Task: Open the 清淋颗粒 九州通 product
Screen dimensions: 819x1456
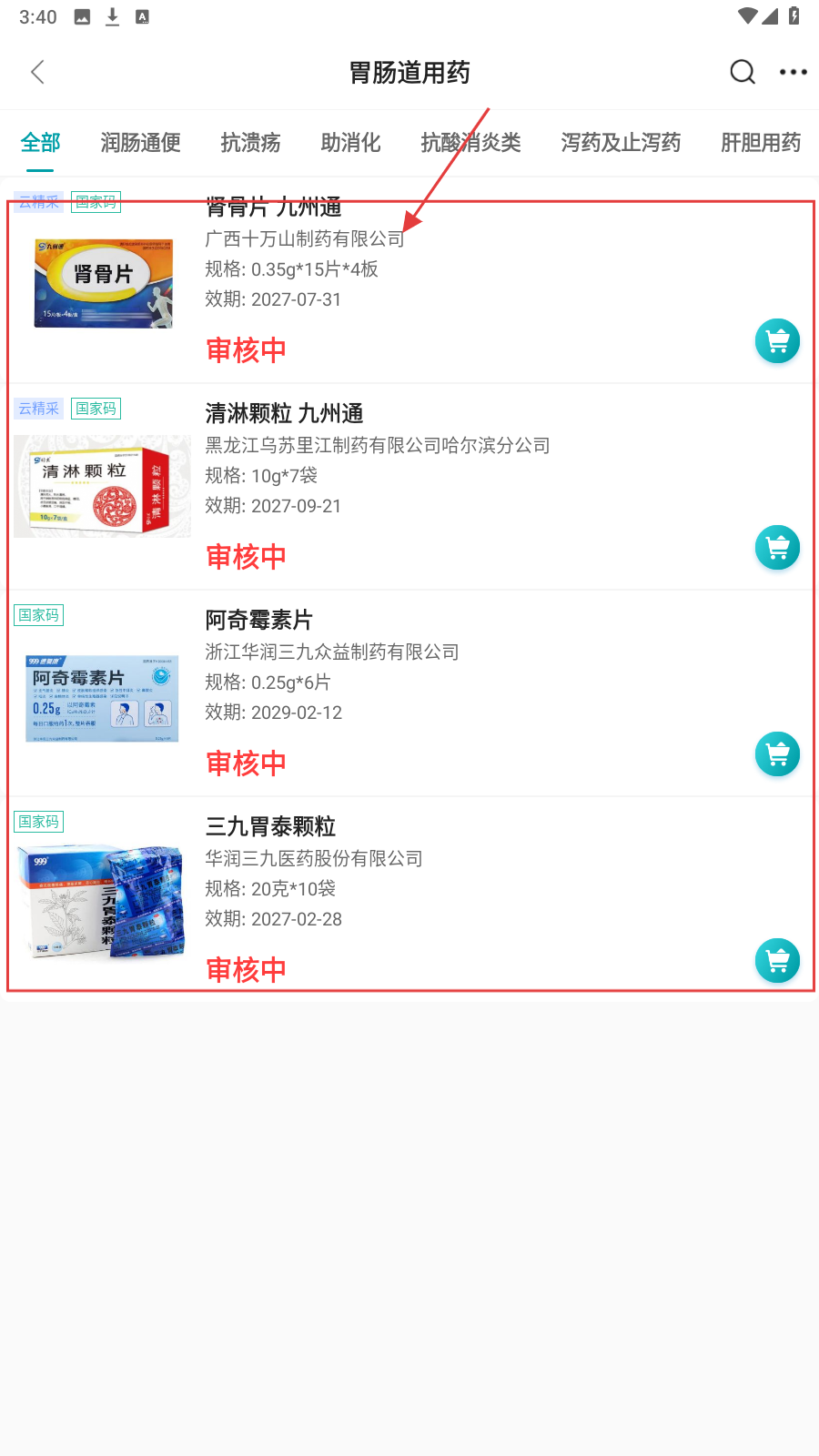Action: pyautogui.click(x=284, y=414)
